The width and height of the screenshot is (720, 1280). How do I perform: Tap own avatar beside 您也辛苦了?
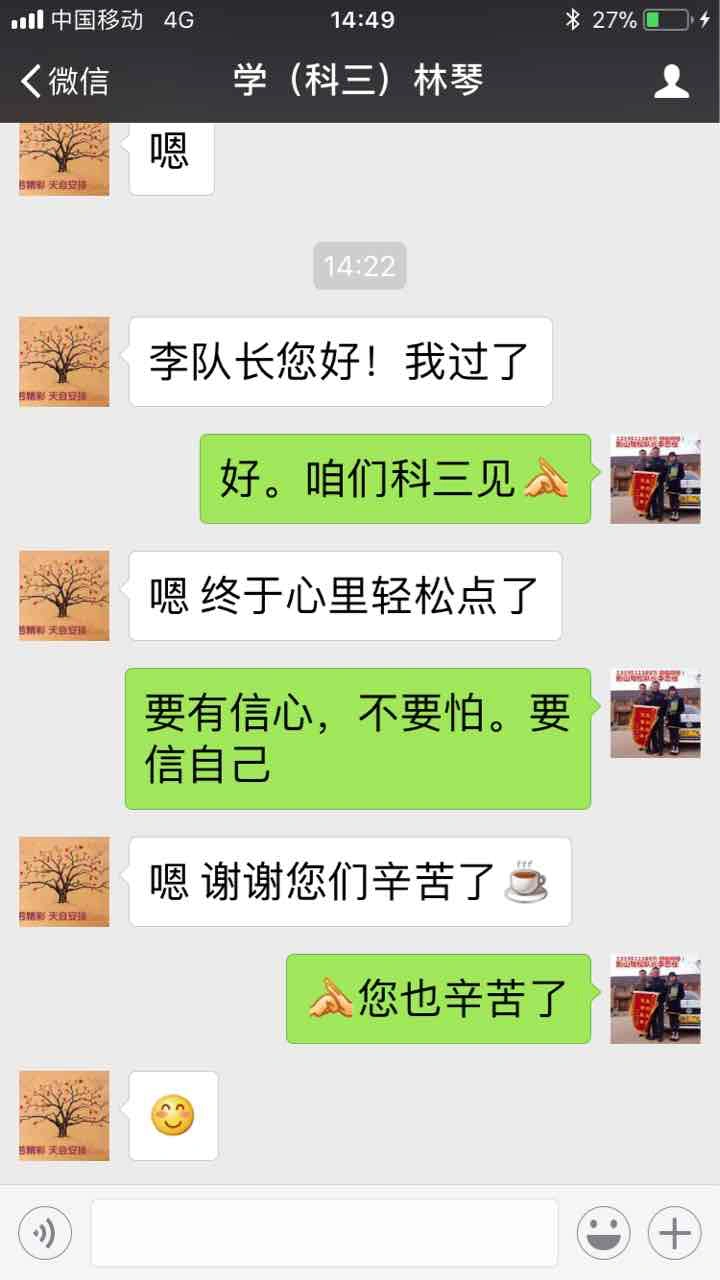click(655, 999)
